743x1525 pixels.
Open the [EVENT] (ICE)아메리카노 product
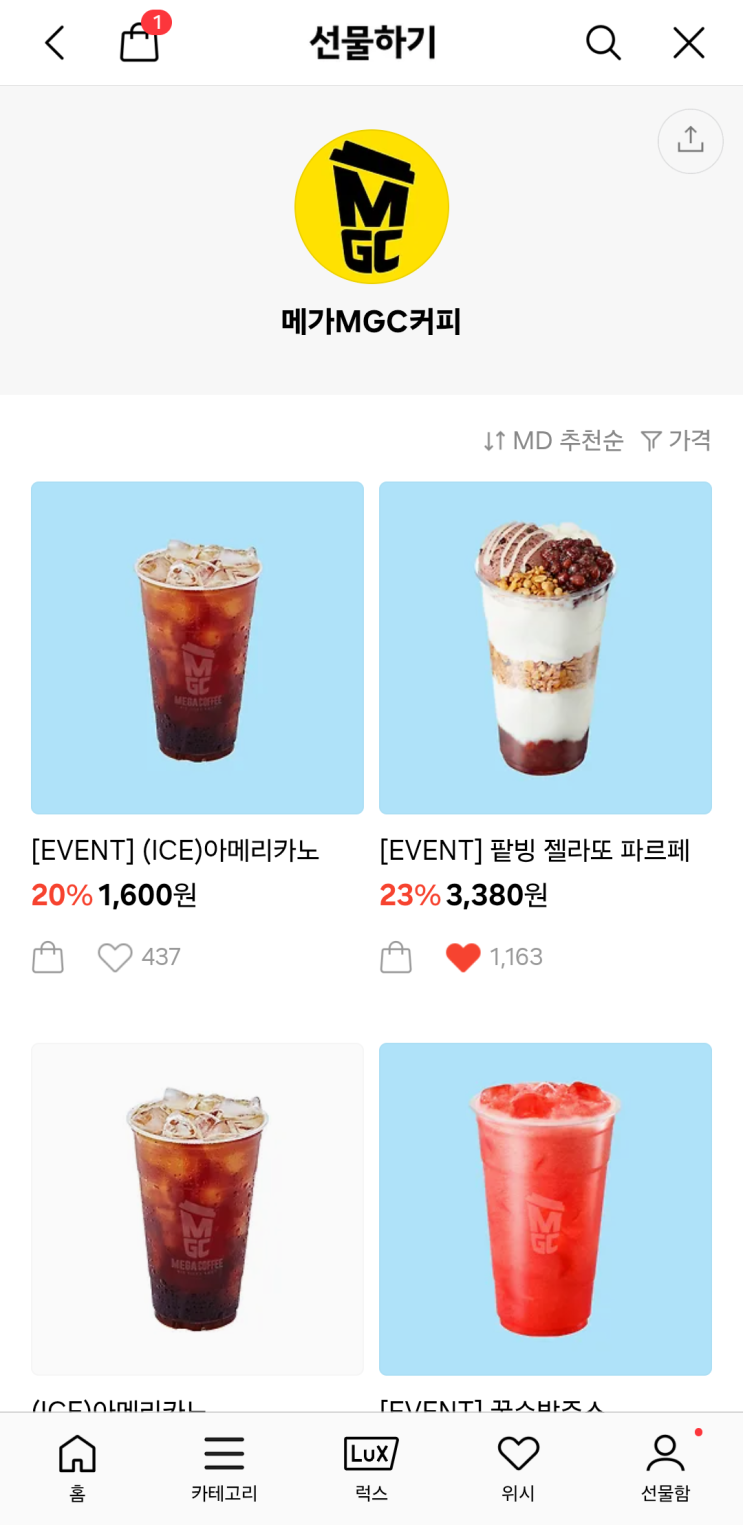(197, 648)
